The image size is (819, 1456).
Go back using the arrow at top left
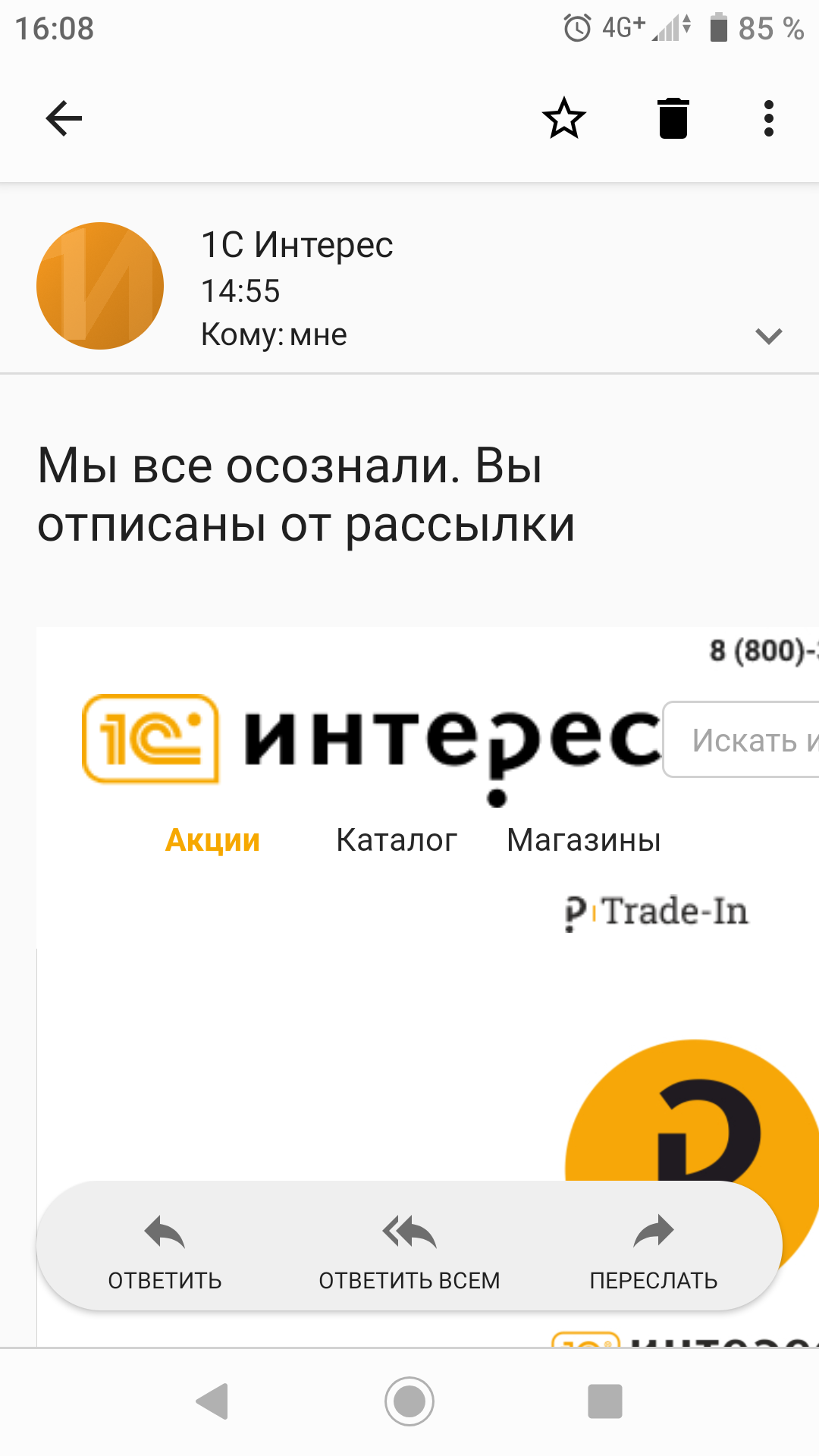point(63,118)
